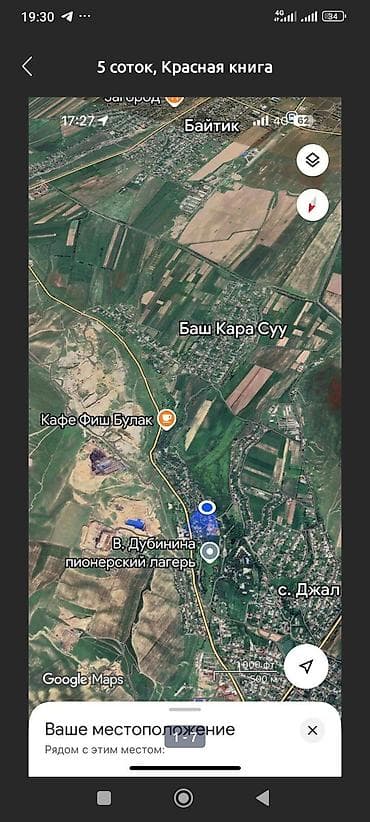Open the recent apps view
The width and height of the screenshot is (370, 822).
[104, 798]
